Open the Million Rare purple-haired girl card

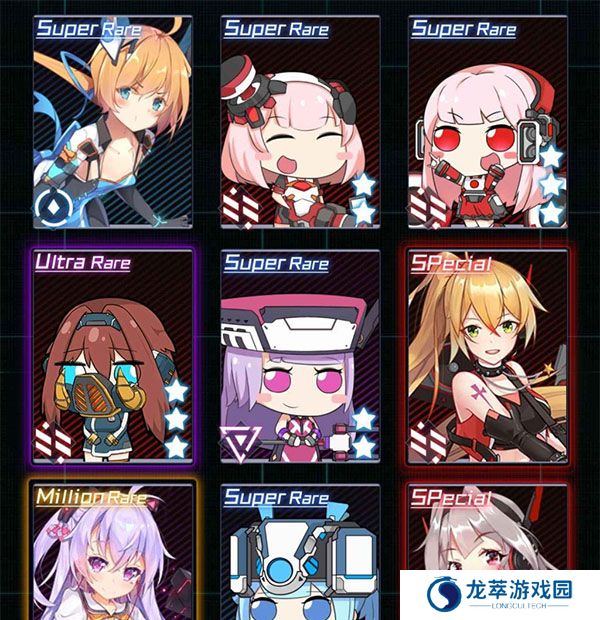coord(112,555)
